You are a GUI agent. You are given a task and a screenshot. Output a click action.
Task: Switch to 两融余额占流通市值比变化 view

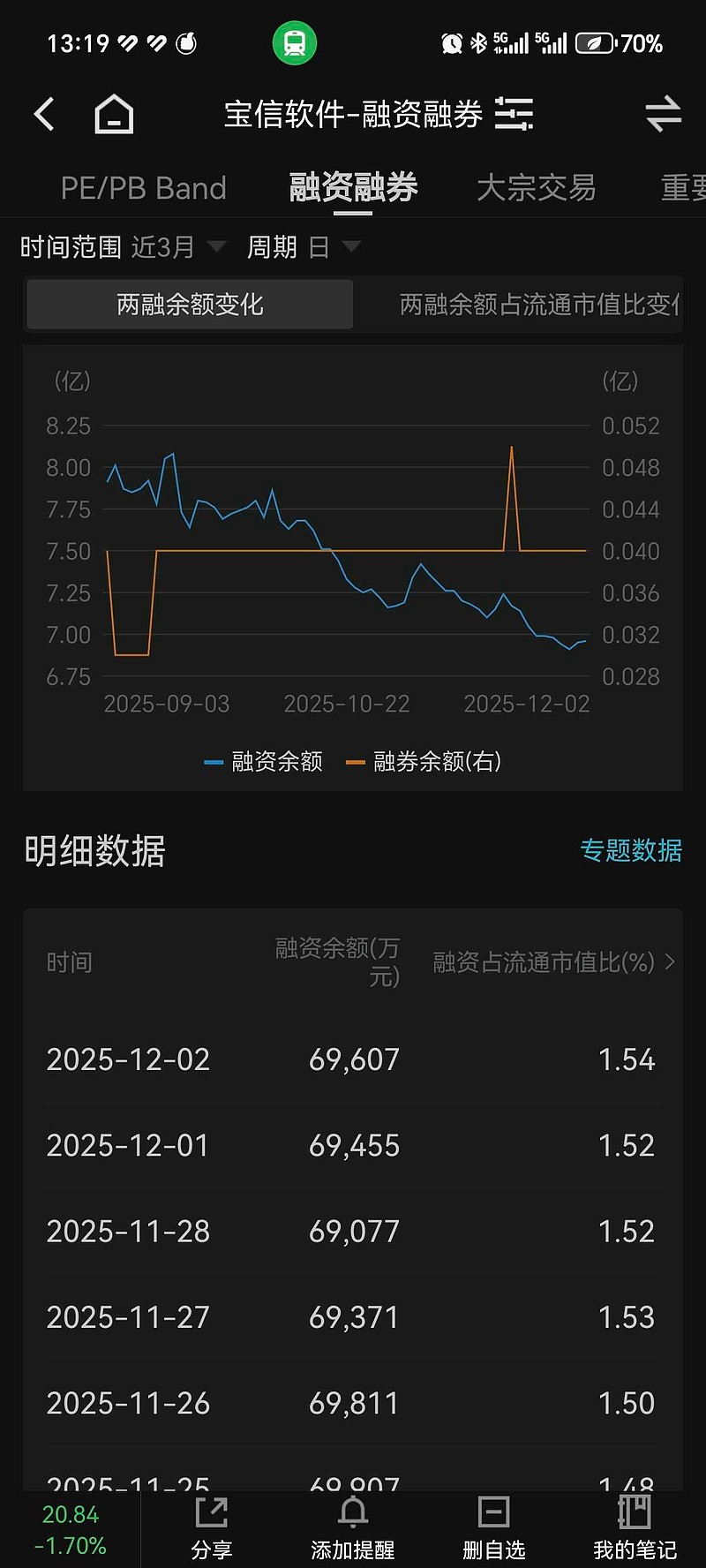point(538,304)
